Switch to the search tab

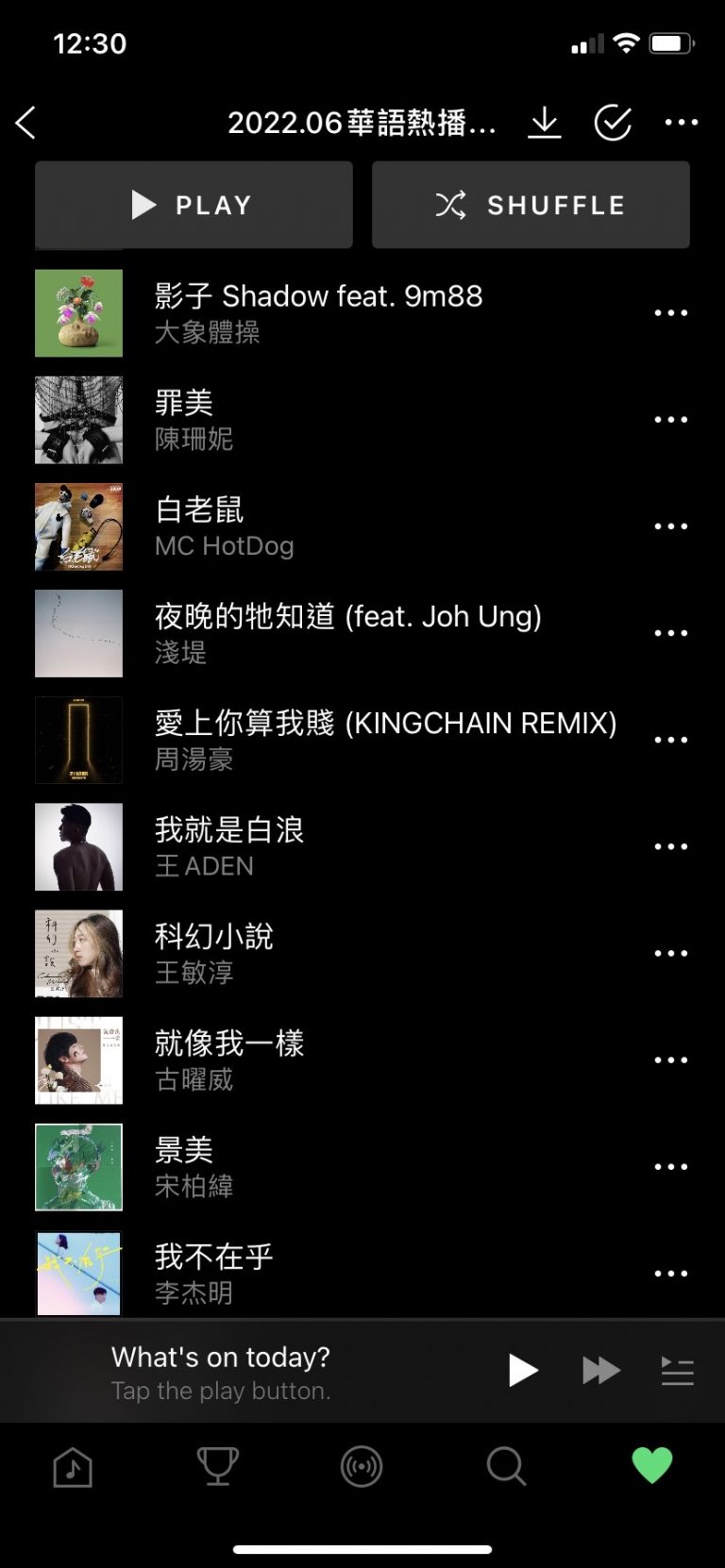click(506, 1467)
